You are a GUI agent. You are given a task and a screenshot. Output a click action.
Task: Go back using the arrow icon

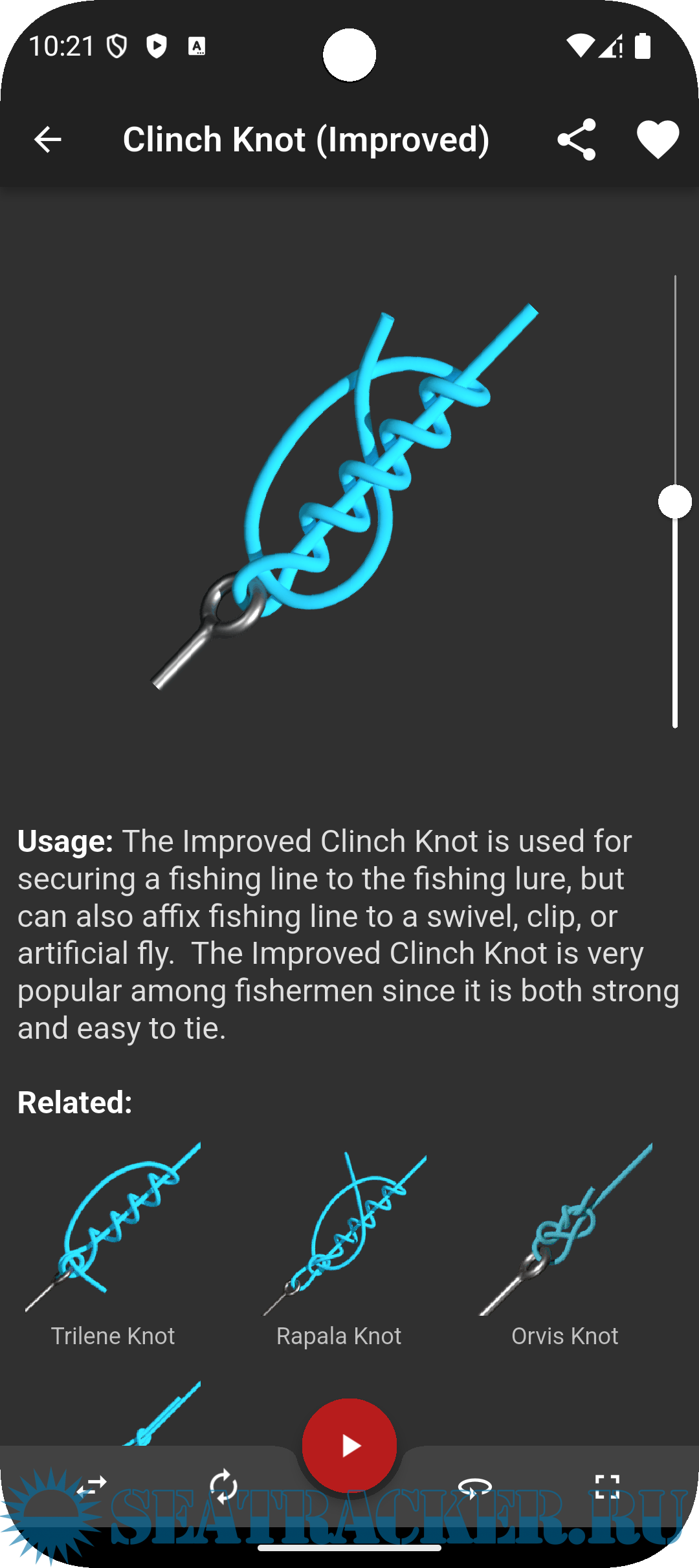[x=48, y=140]
